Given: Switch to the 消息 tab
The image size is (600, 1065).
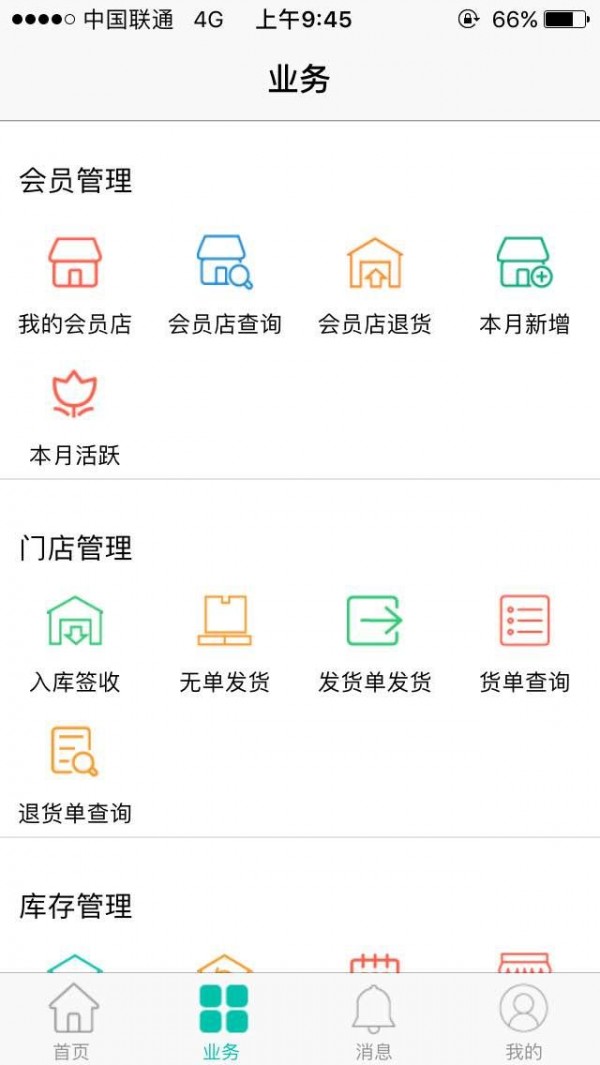Looking at the screenshot, I should coord(374,1019).
